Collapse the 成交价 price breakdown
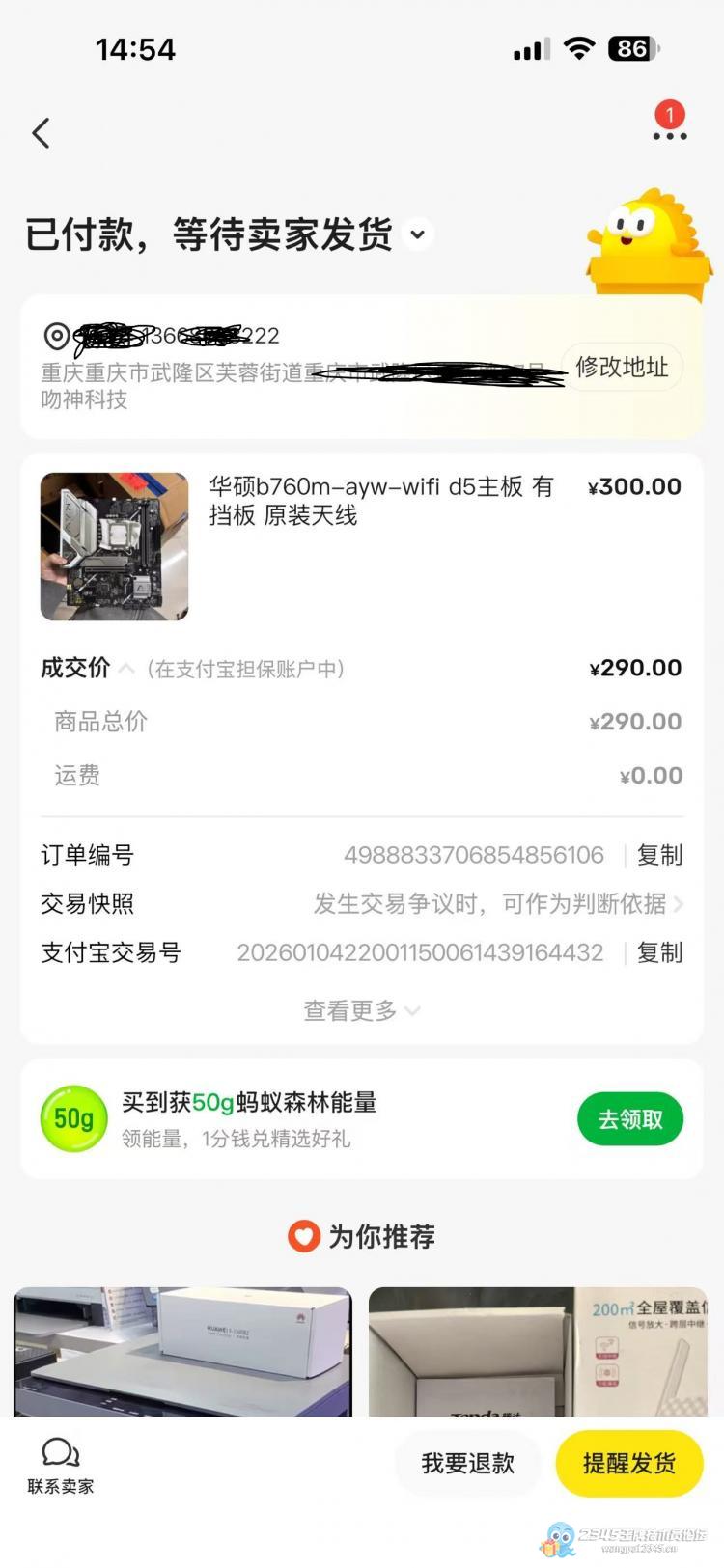This screenshot has height=1568, width=724. point(125,668)
